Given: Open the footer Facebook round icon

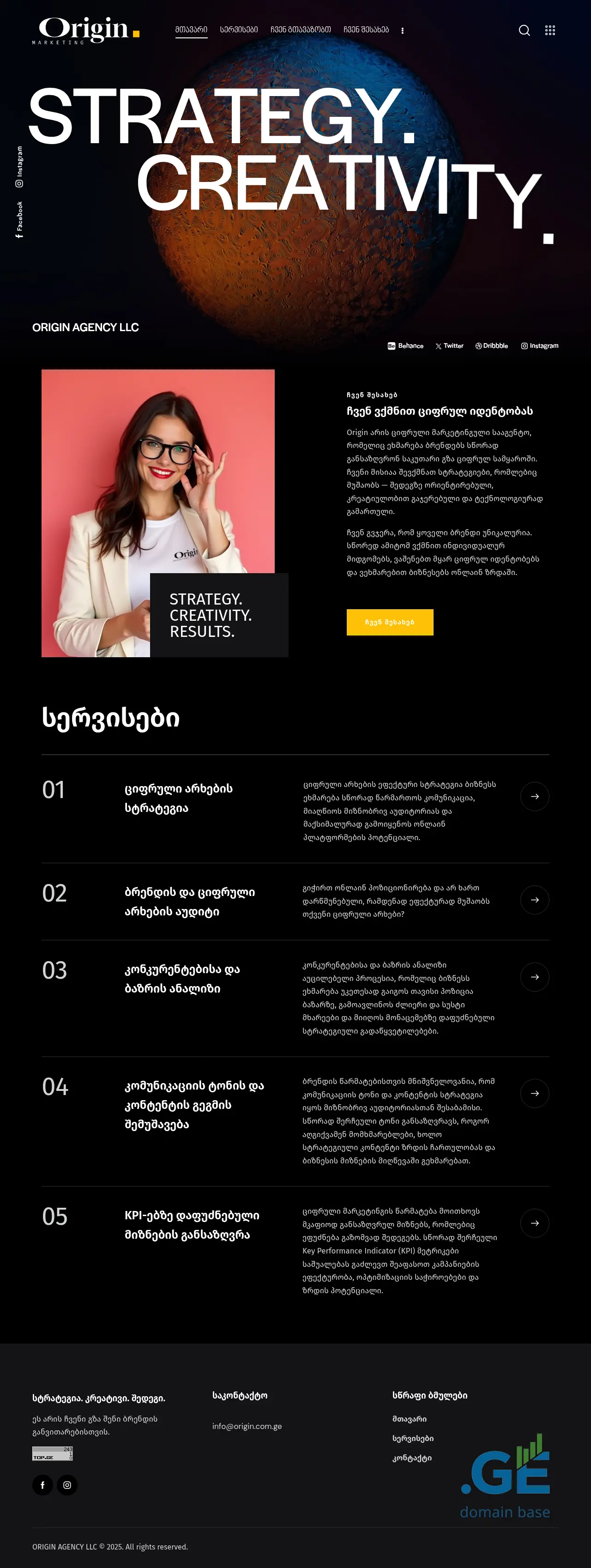Looking at the screenshot, I should (x=42, y=1484).
